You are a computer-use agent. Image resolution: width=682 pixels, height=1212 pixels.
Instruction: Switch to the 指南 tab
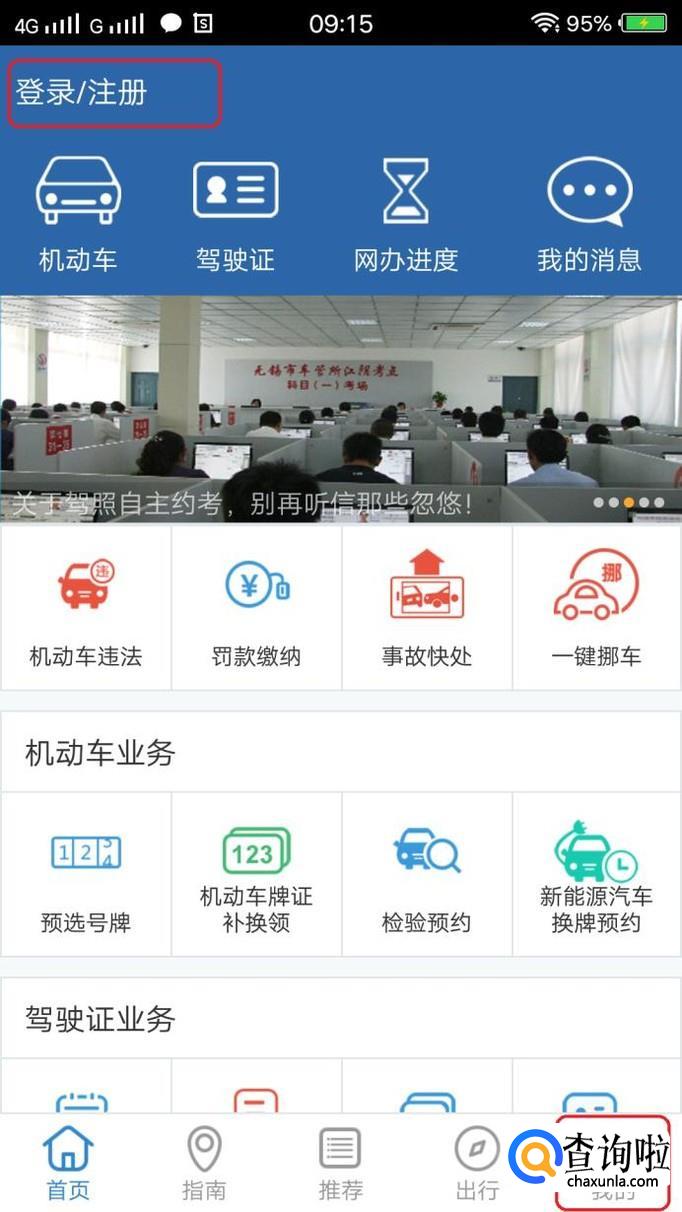pyautogui.click(x=204, y=1163)
